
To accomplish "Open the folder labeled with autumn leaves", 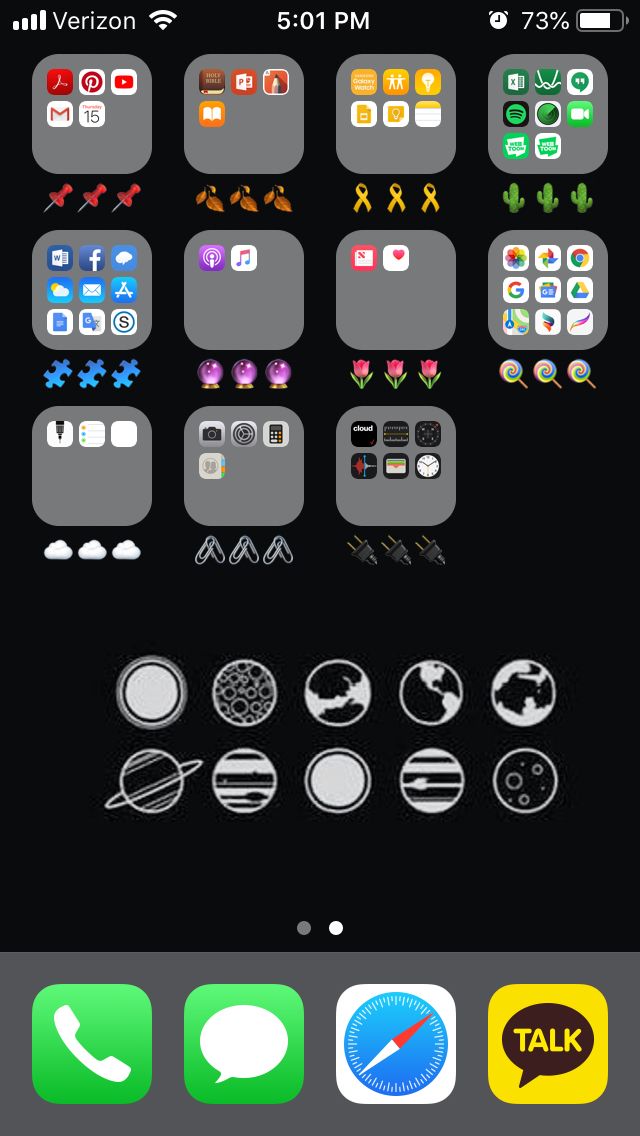I will pos(244,114).
